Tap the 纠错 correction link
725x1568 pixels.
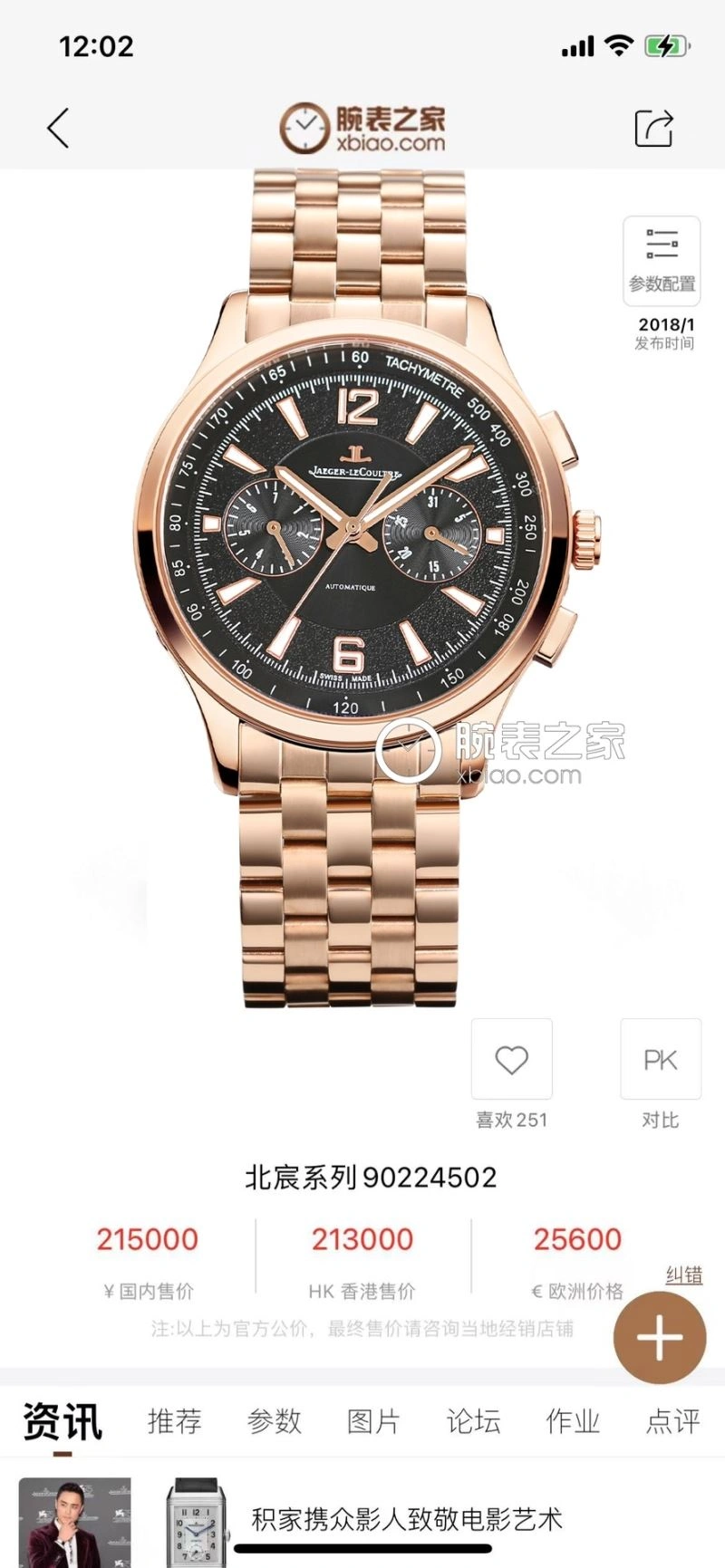pyautogui.click(x=683, y=1275)
